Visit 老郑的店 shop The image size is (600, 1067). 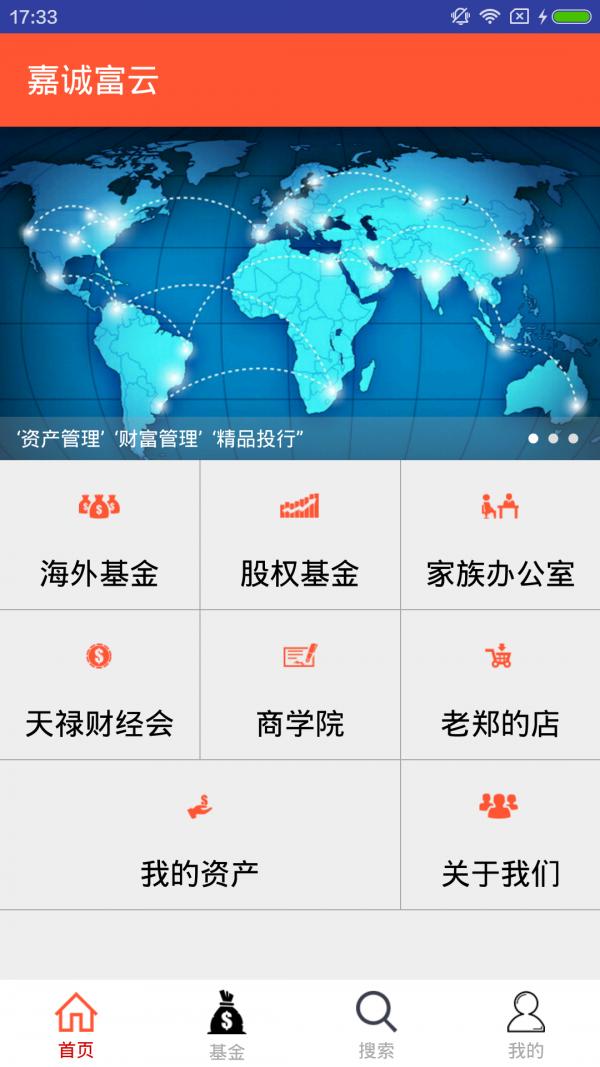pos(500,686)
